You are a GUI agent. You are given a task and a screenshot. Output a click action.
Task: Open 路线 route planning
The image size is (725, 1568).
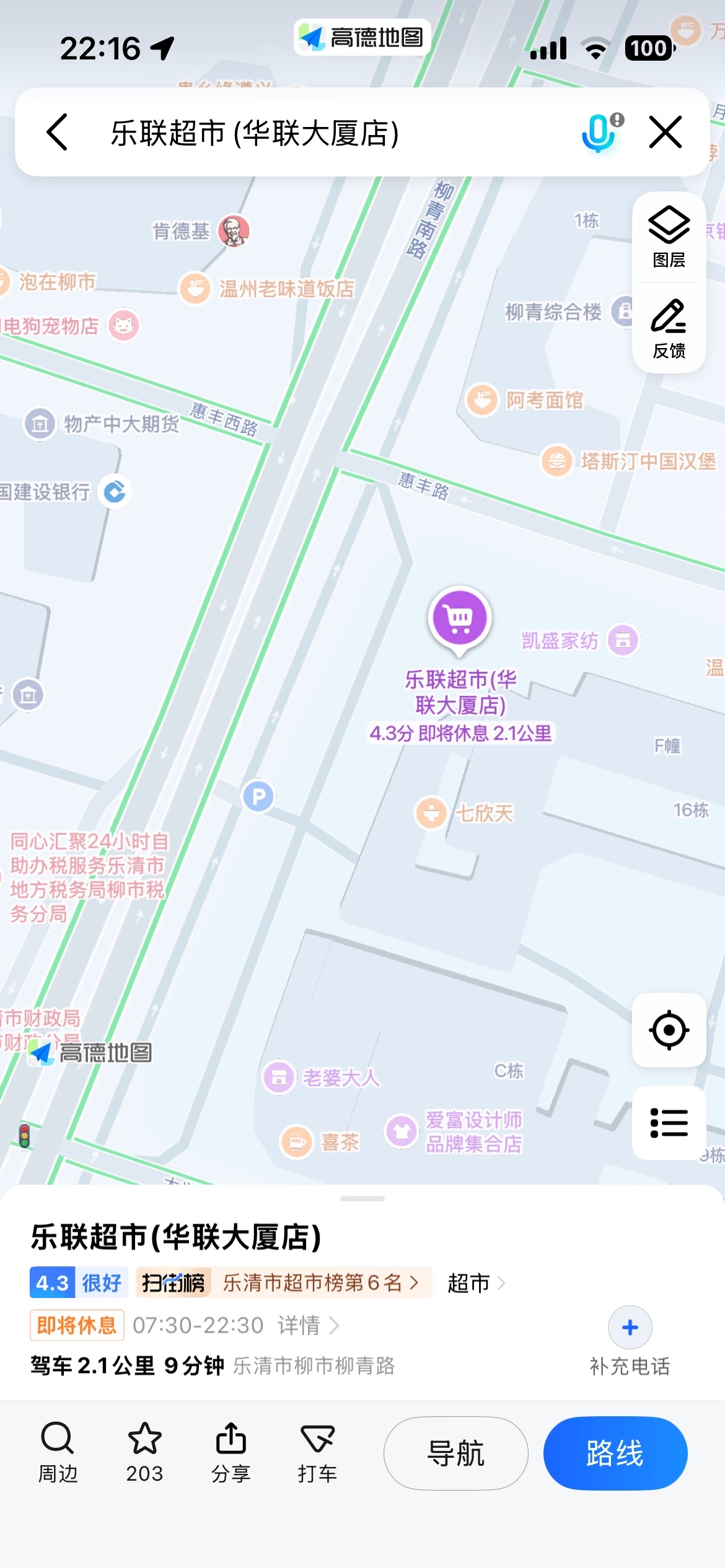pos(615,1453)
